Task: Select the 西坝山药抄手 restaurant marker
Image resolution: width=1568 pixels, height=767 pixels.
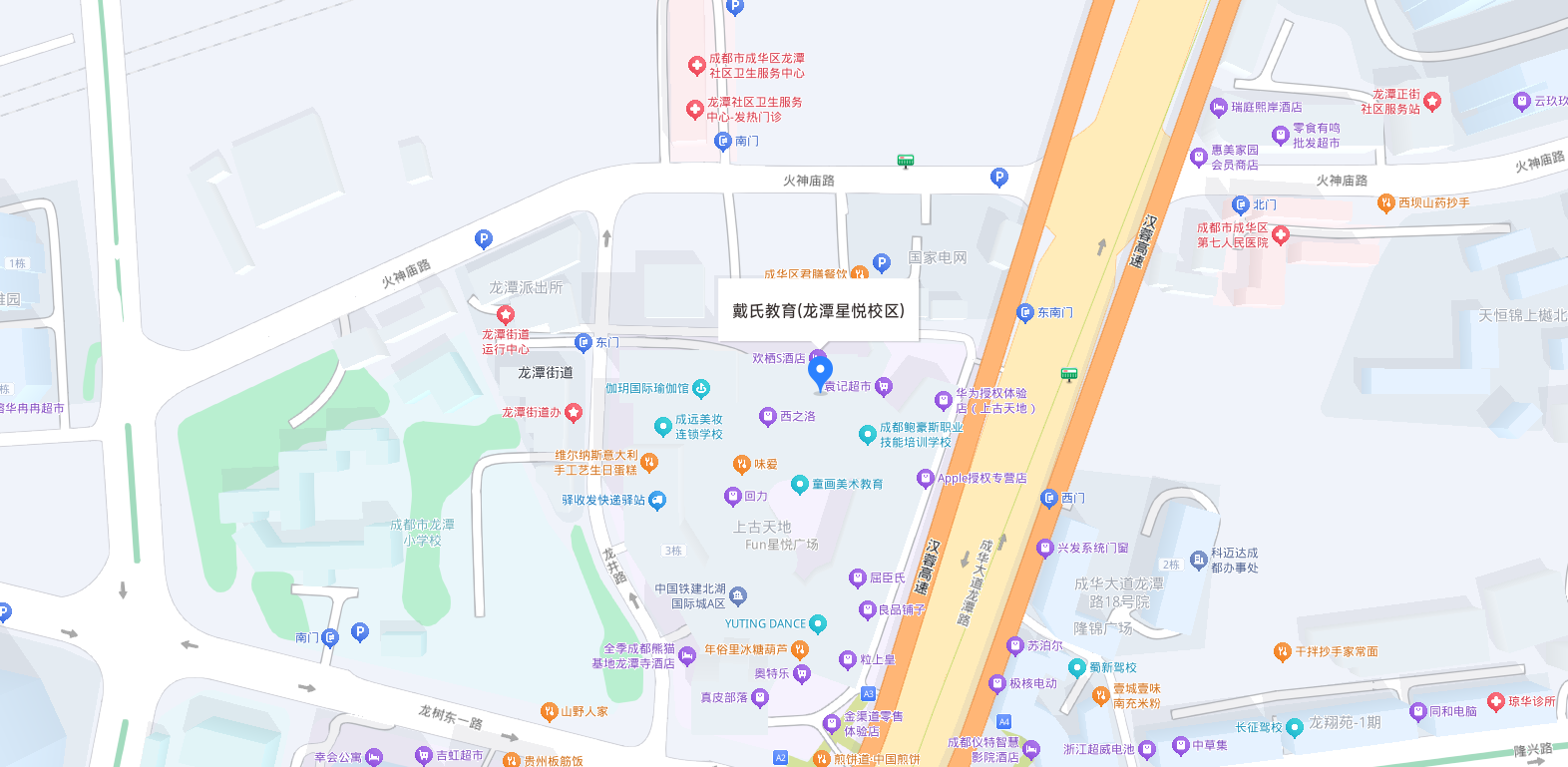Action: [x=1385, y=203]
